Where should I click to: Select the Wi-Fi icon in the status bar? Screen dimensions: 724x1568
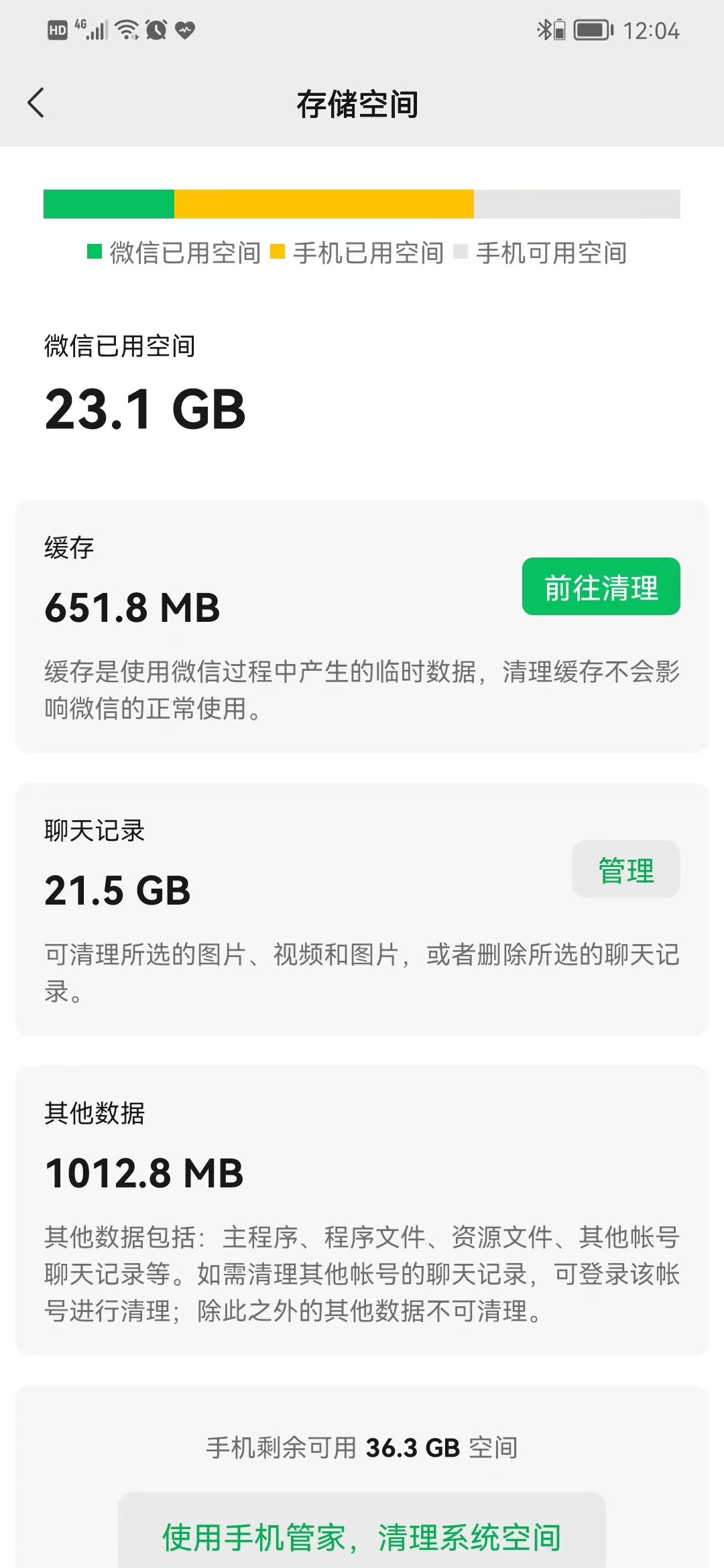(127, 30)
